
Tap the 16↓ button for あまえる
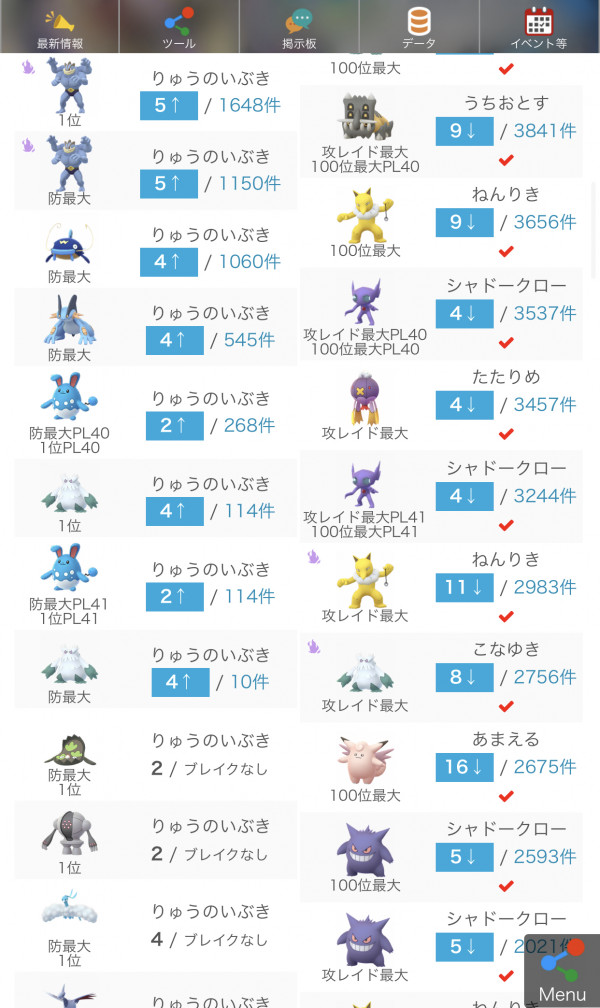point(464,767)
